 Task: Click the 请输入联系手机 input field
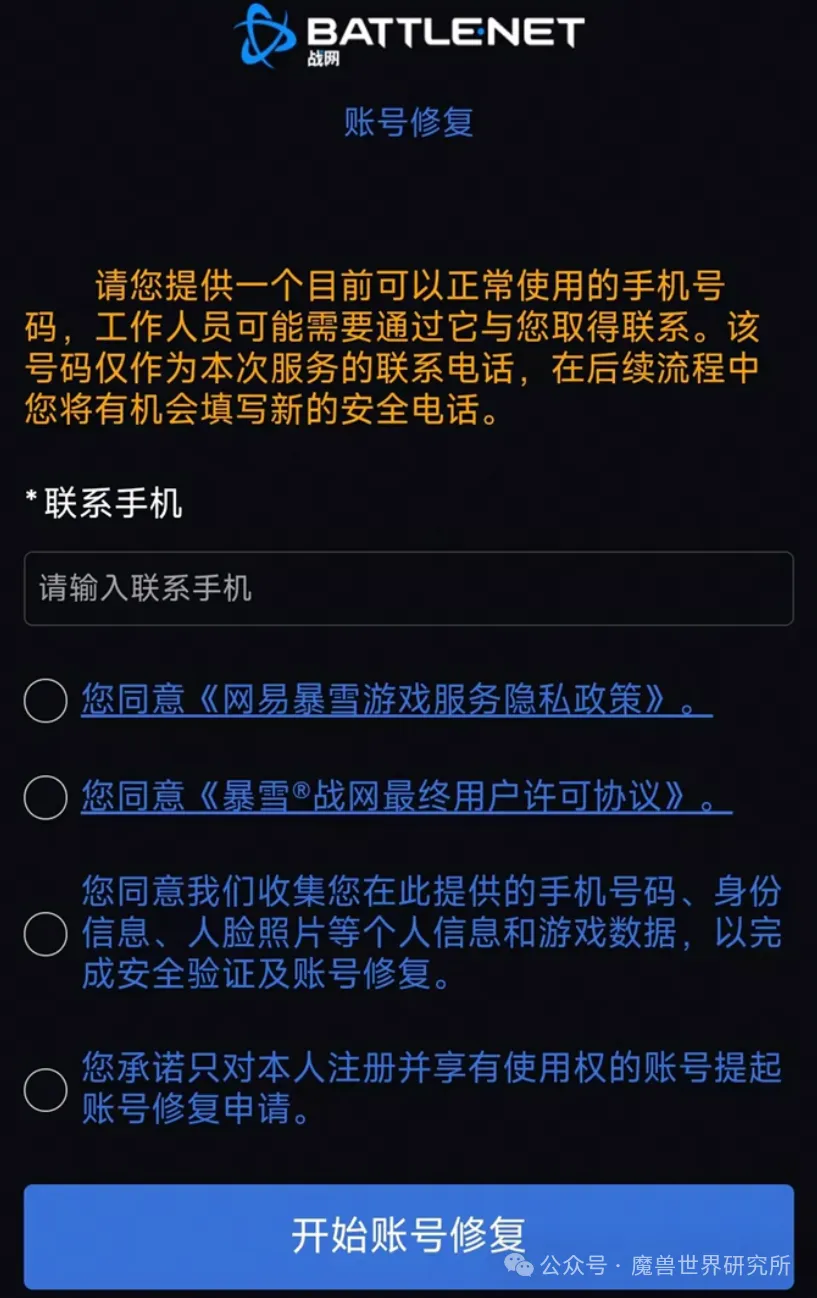click(408, 588)
